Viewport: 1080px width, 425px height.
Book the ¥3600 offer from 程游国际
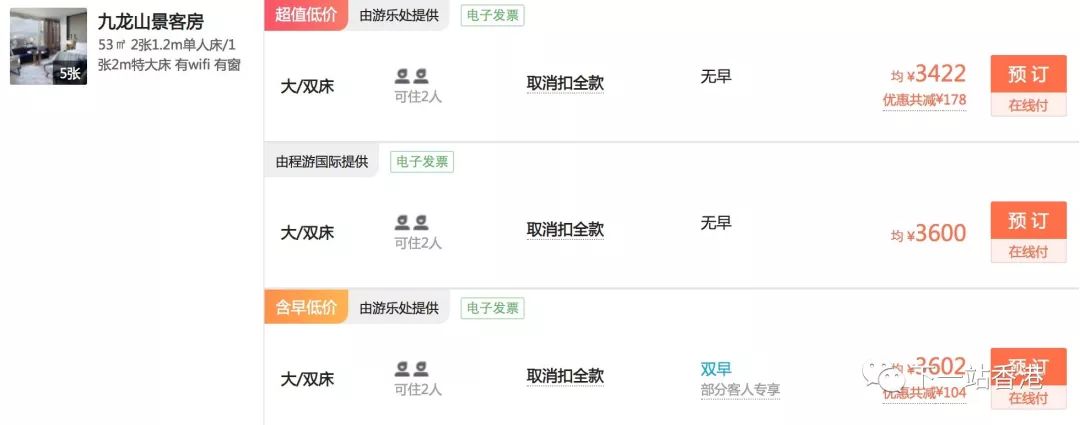click(x=1028, y=221)
